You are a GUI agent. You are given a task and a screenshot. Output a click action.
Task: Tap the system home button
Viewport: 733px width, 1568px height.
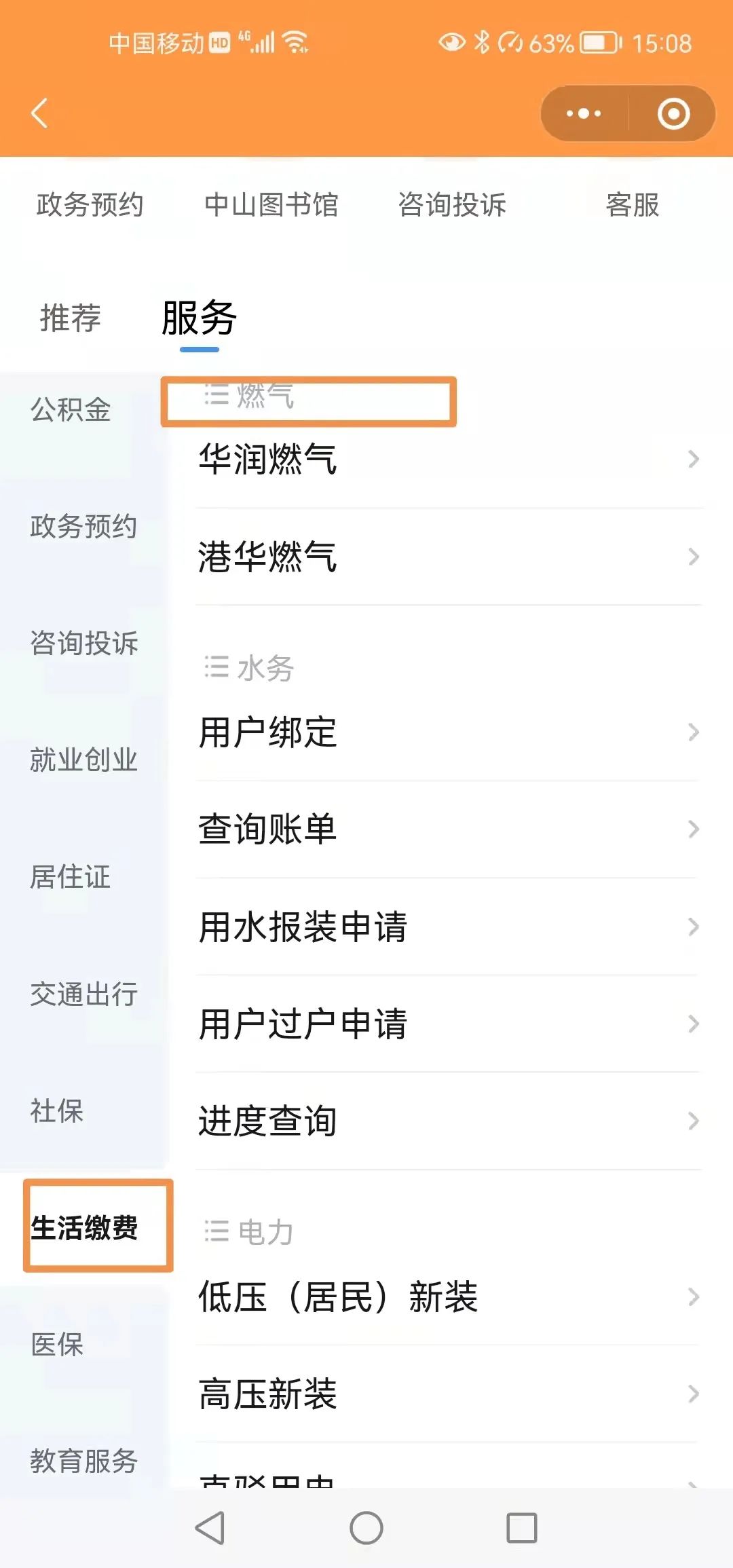366,1529
